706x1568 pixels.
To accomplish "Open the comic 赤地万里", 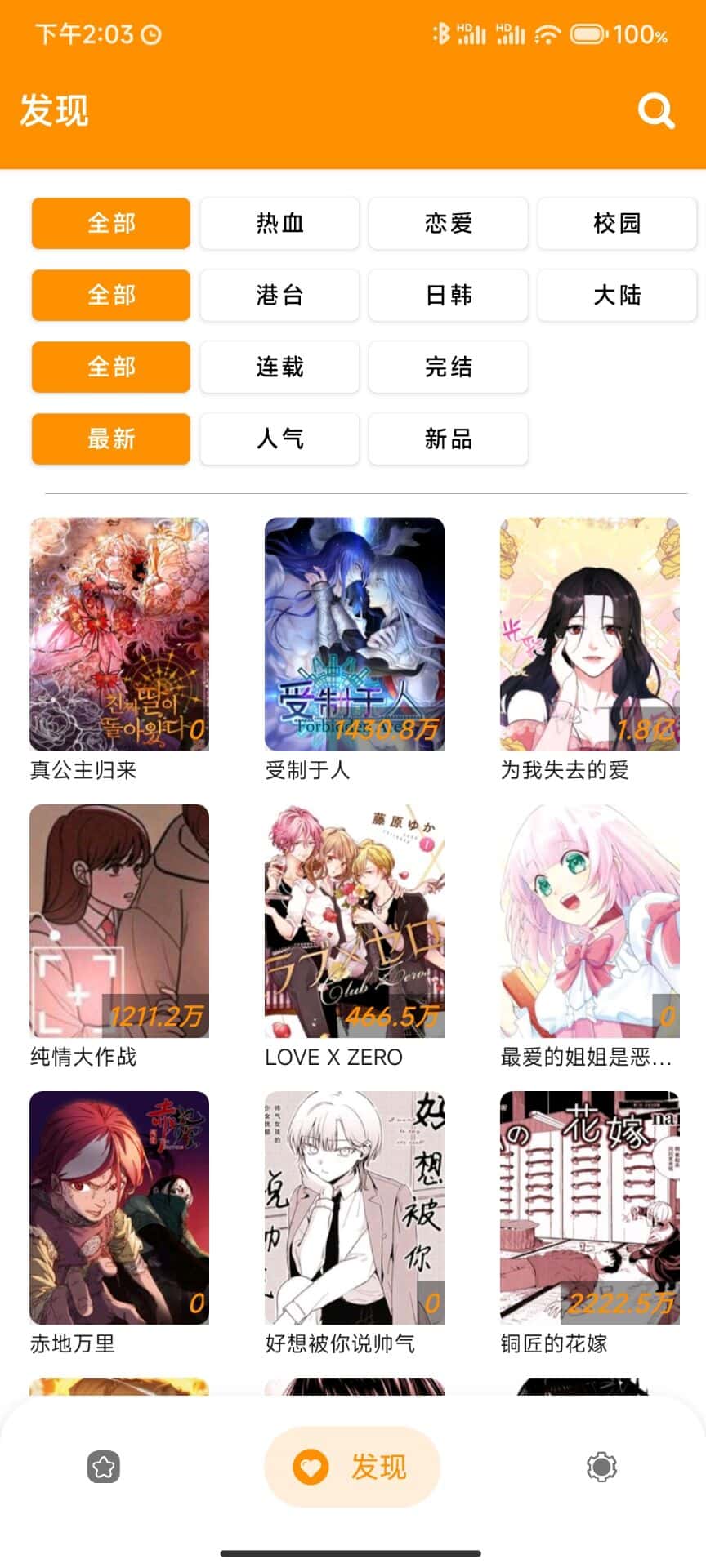I will click(x=119, y=1208).
